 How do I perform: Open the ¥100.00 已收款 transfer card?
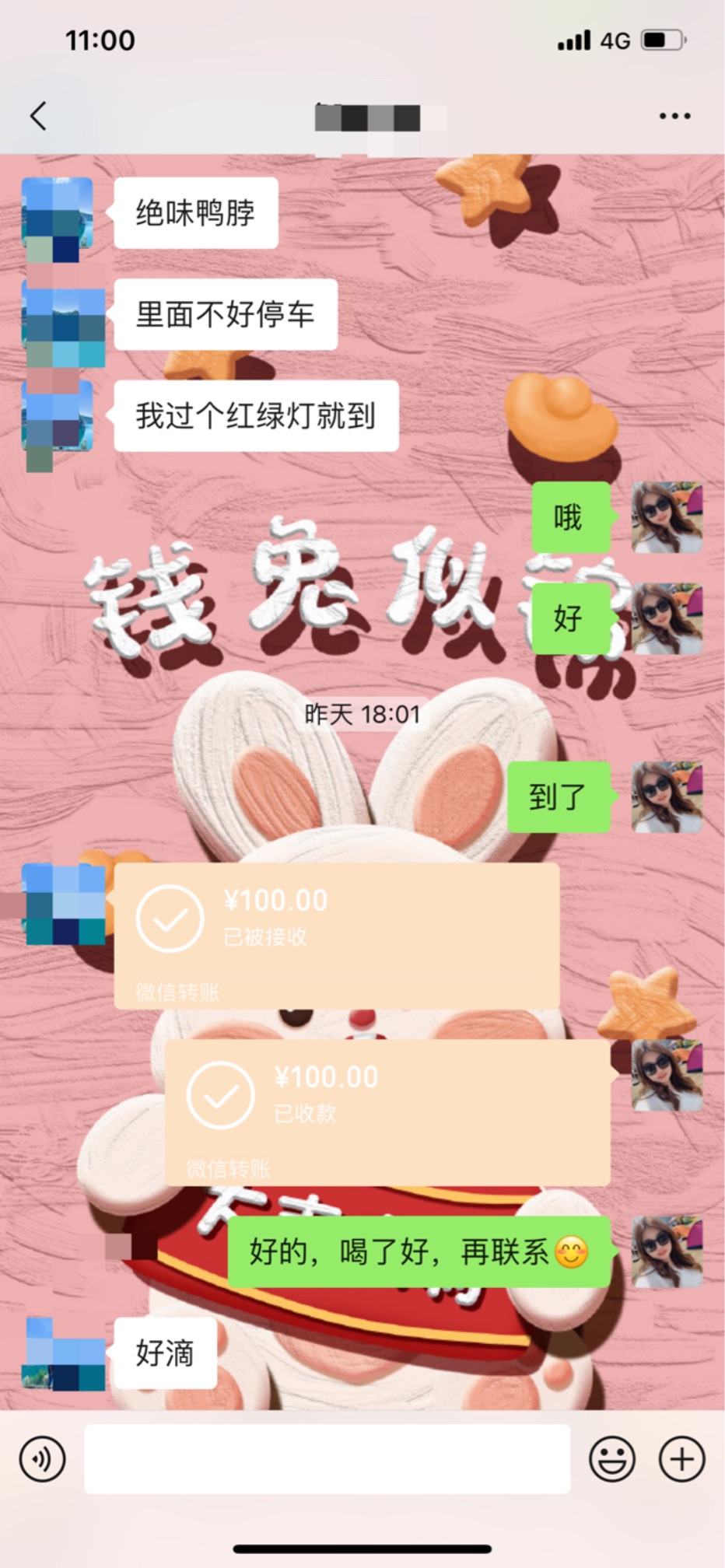tap(387, 1111)
